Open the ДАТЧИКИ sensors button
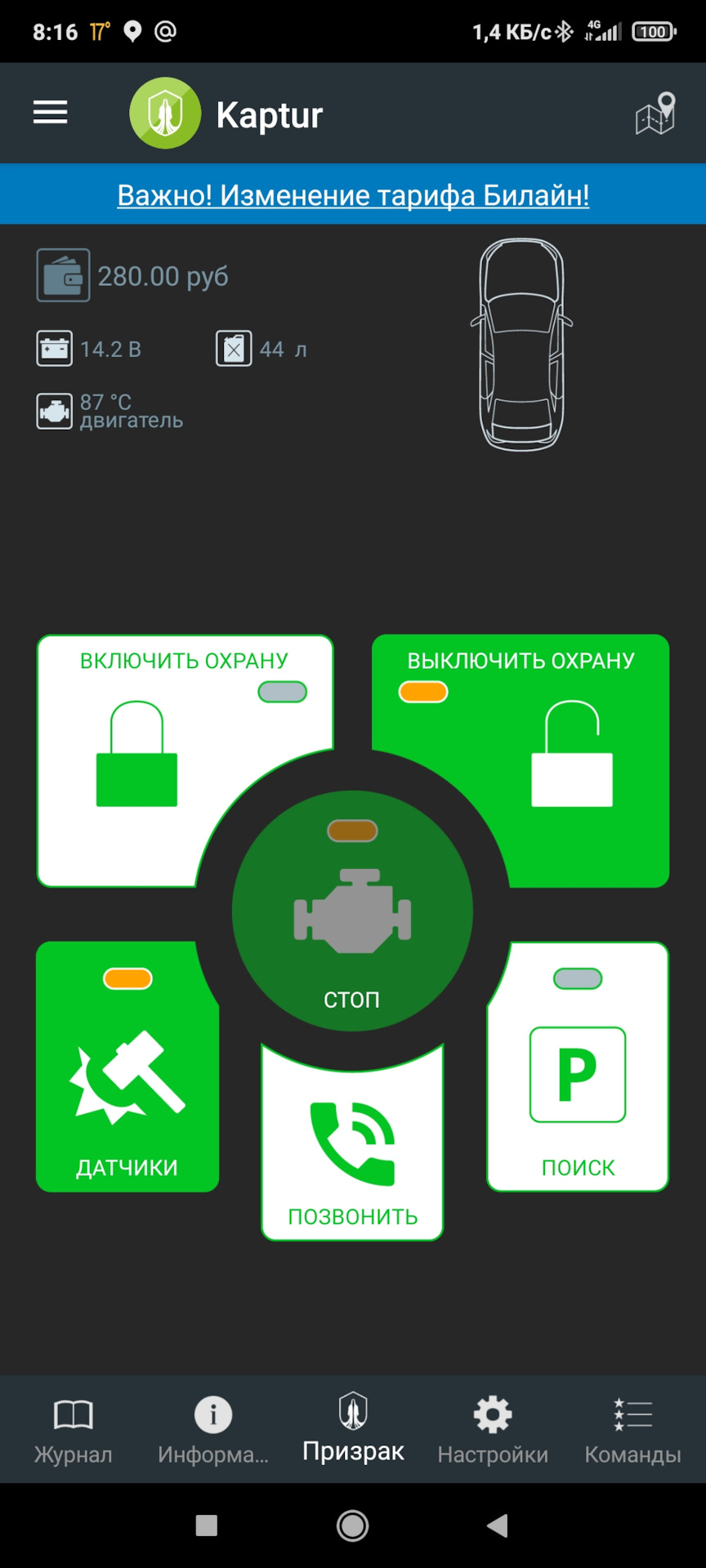The image size is (706, 1568). click(127, 1070)
